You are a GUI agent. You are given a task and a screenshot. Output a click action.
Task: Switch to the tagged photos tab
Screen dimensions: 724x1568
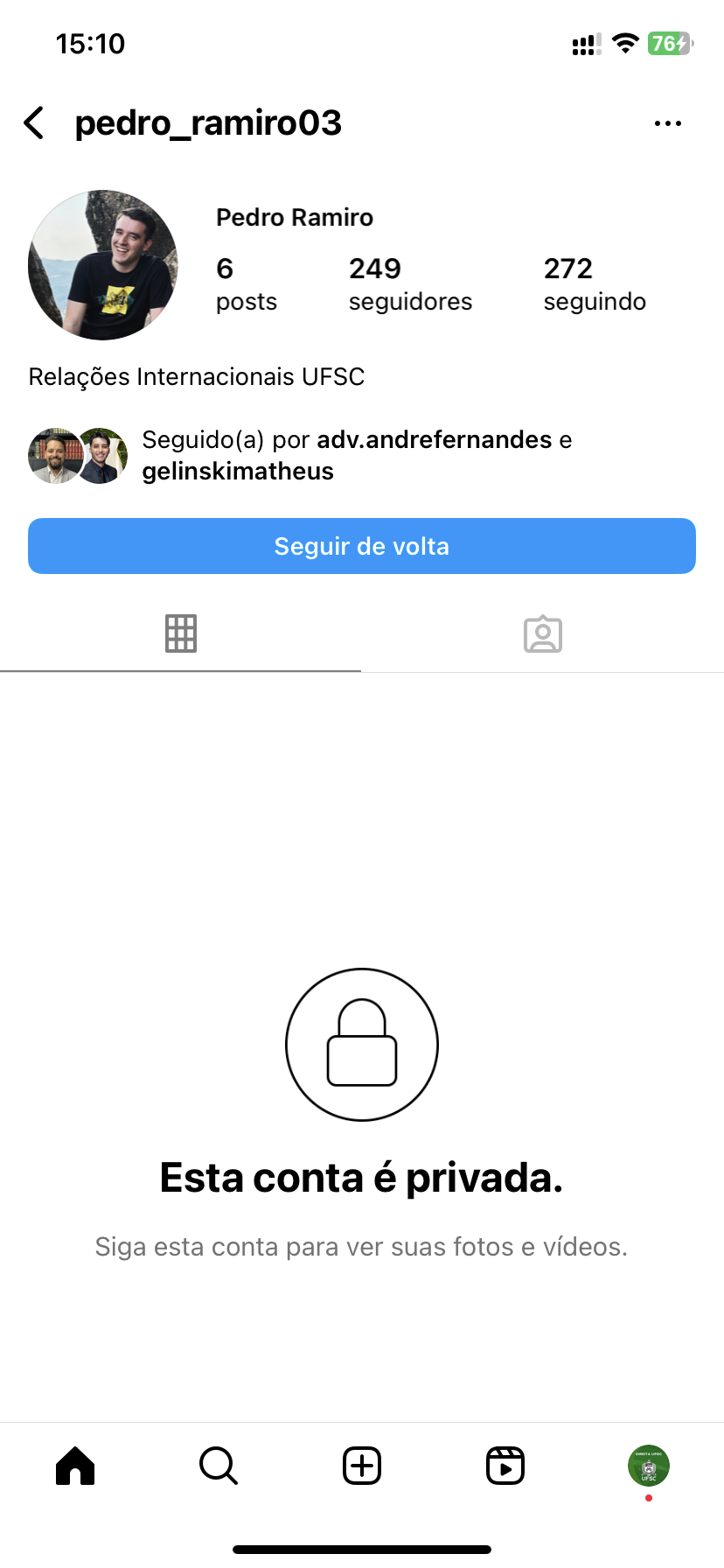(542, 633)
